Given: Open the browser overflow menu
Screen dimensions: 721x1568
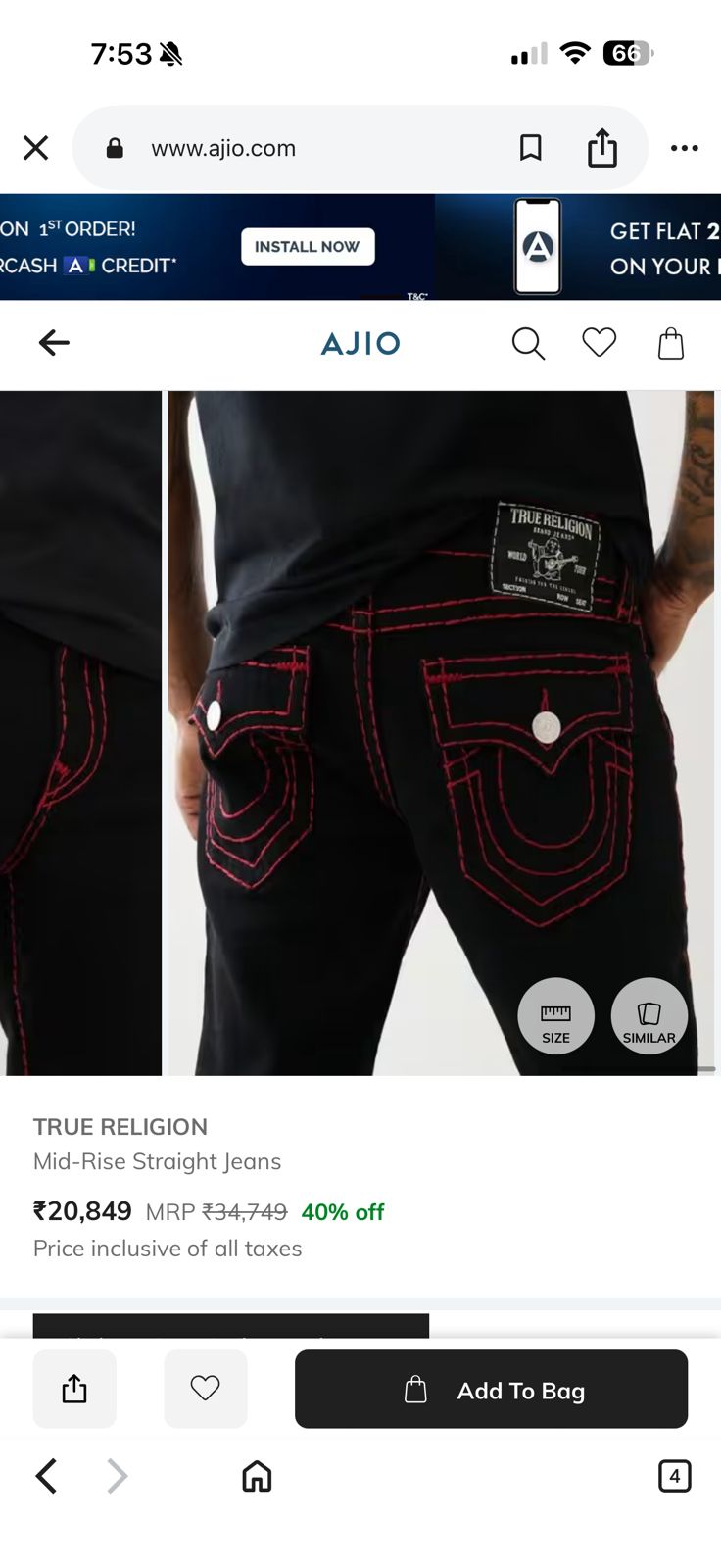Looking at the screenshot, I should point(684,148).
